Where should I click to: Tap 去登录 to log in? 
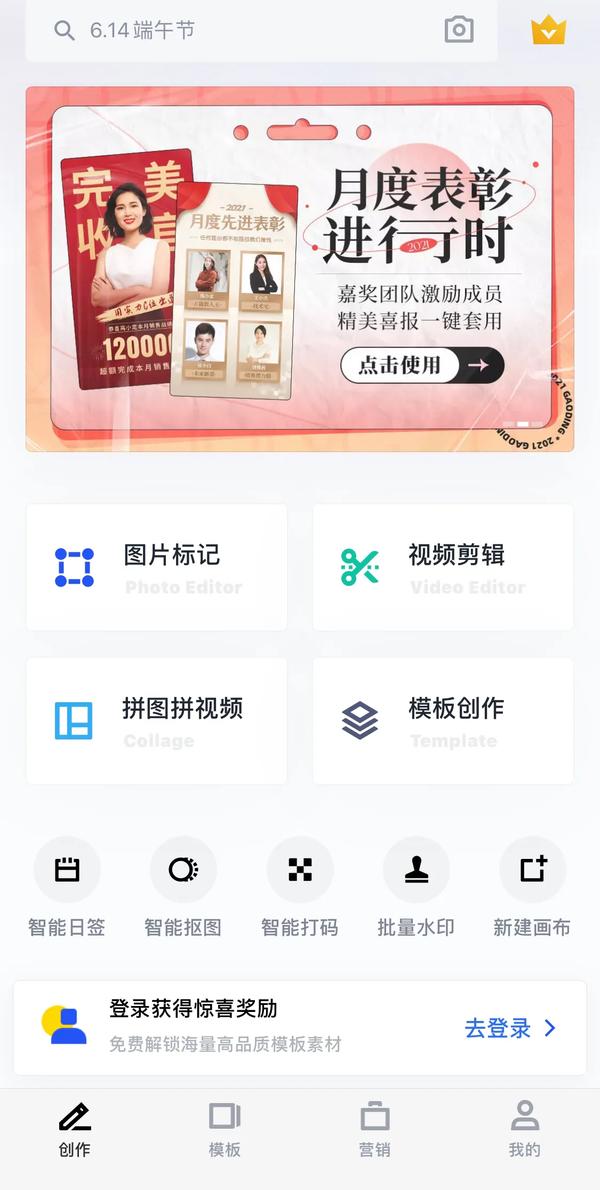coord(510,1028)
